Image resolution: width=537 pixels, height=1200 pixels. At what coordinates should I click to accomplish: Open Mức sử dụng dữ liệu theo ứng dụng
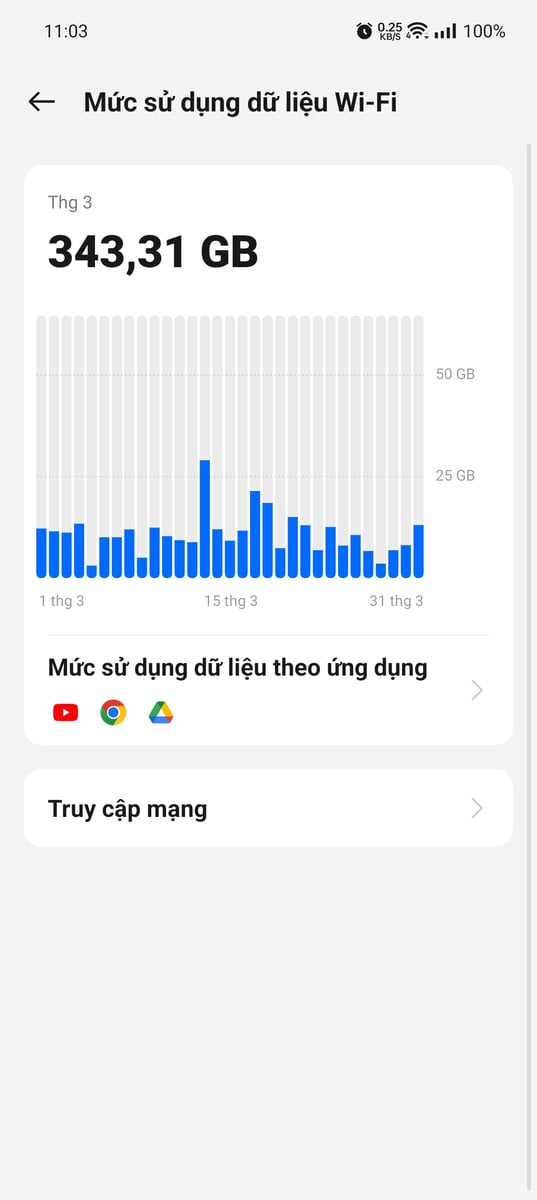coord(268,690)
